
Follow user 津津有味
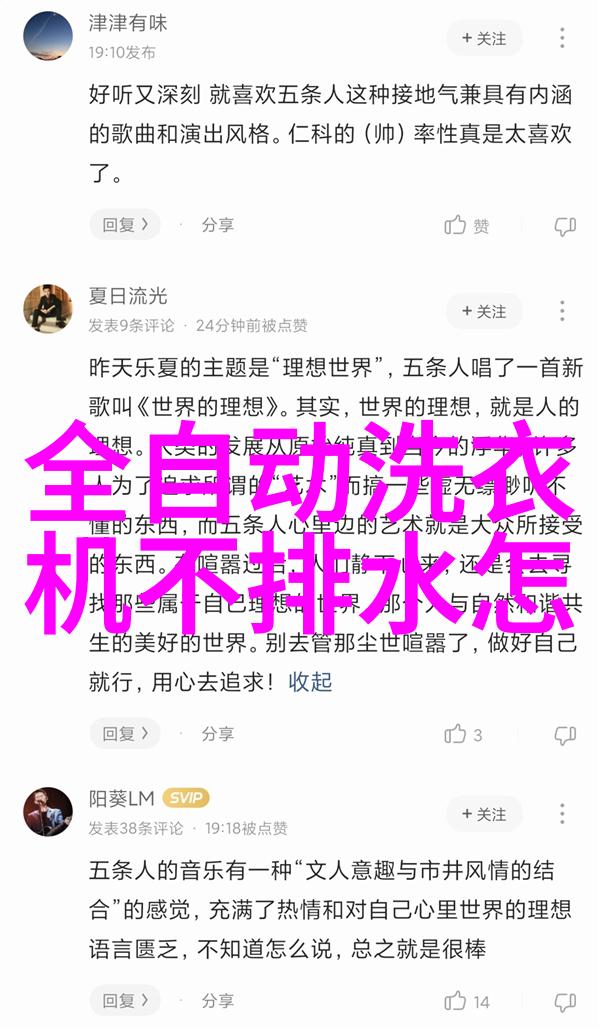pos(484,38)
